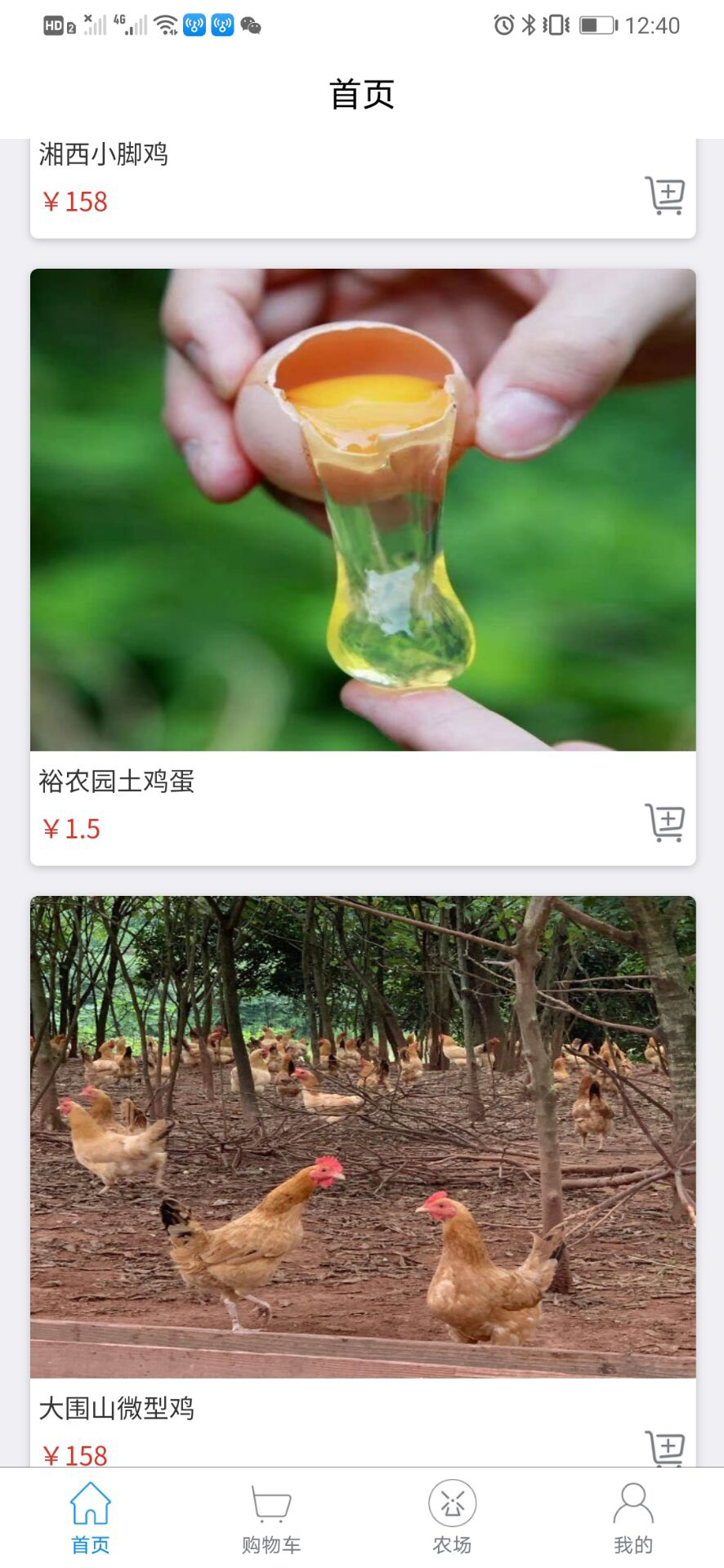The image size is (724, 1568).
Task: Add 裕农园土鸡蛋 to the cart
Action: (665, 823)
